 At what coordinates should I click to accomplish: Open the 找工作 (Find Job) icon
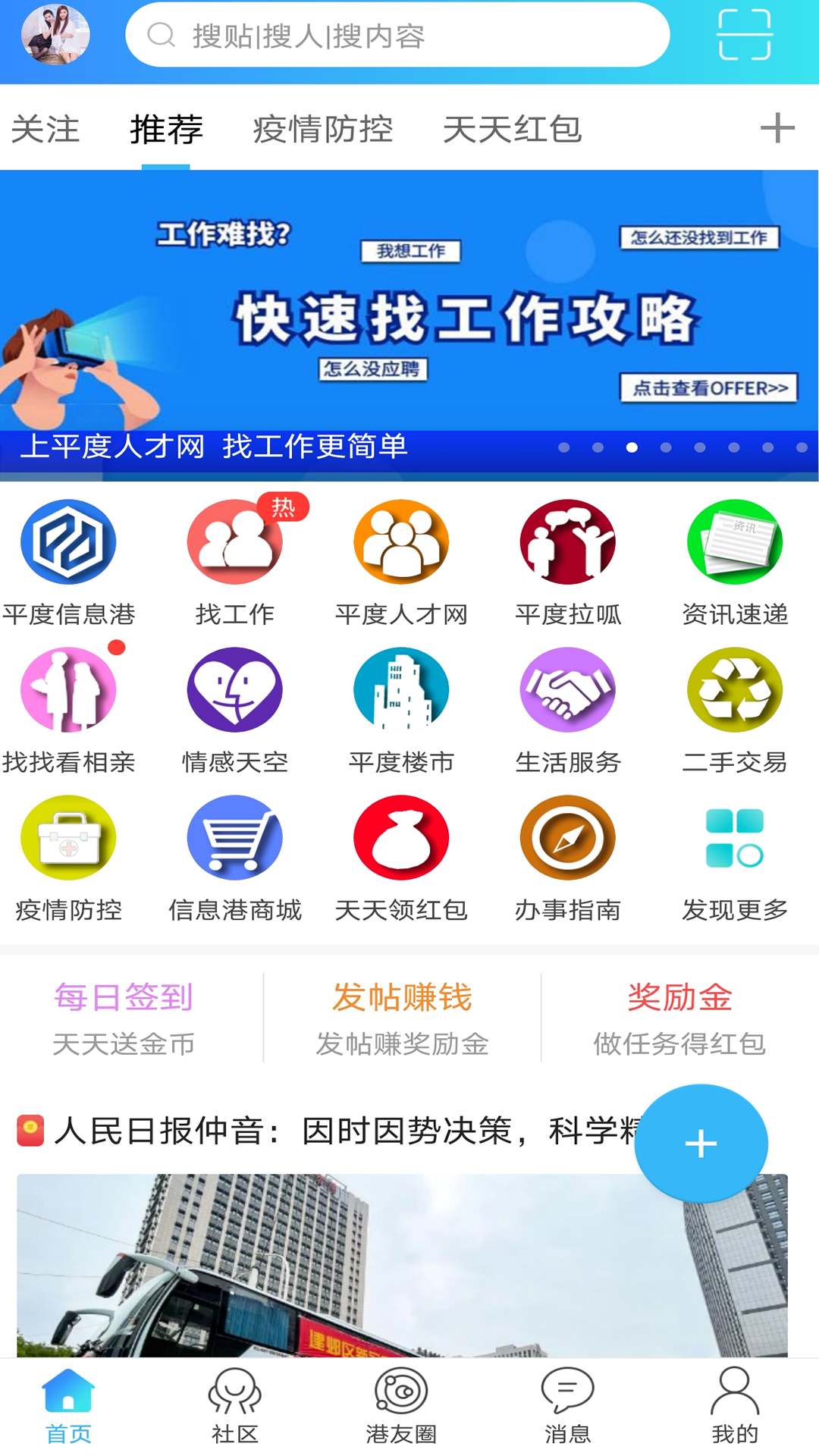click(x=234, y=541)
